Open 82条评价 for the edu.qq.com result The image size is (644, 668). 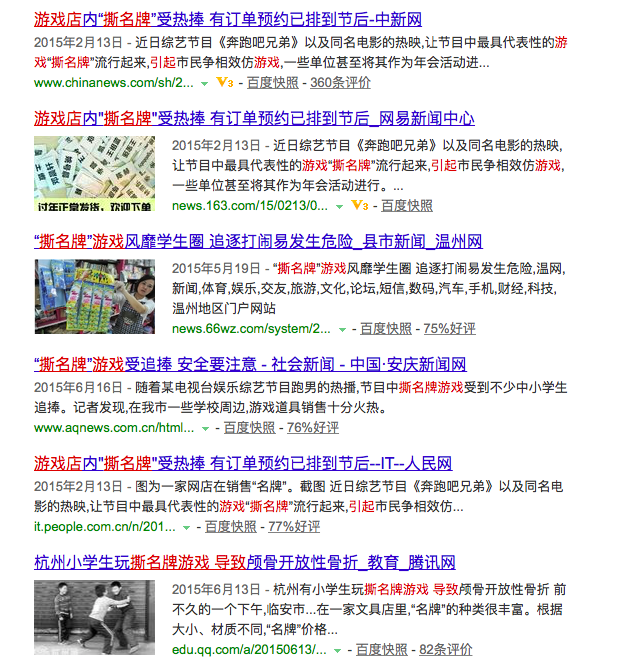[446, 649]
